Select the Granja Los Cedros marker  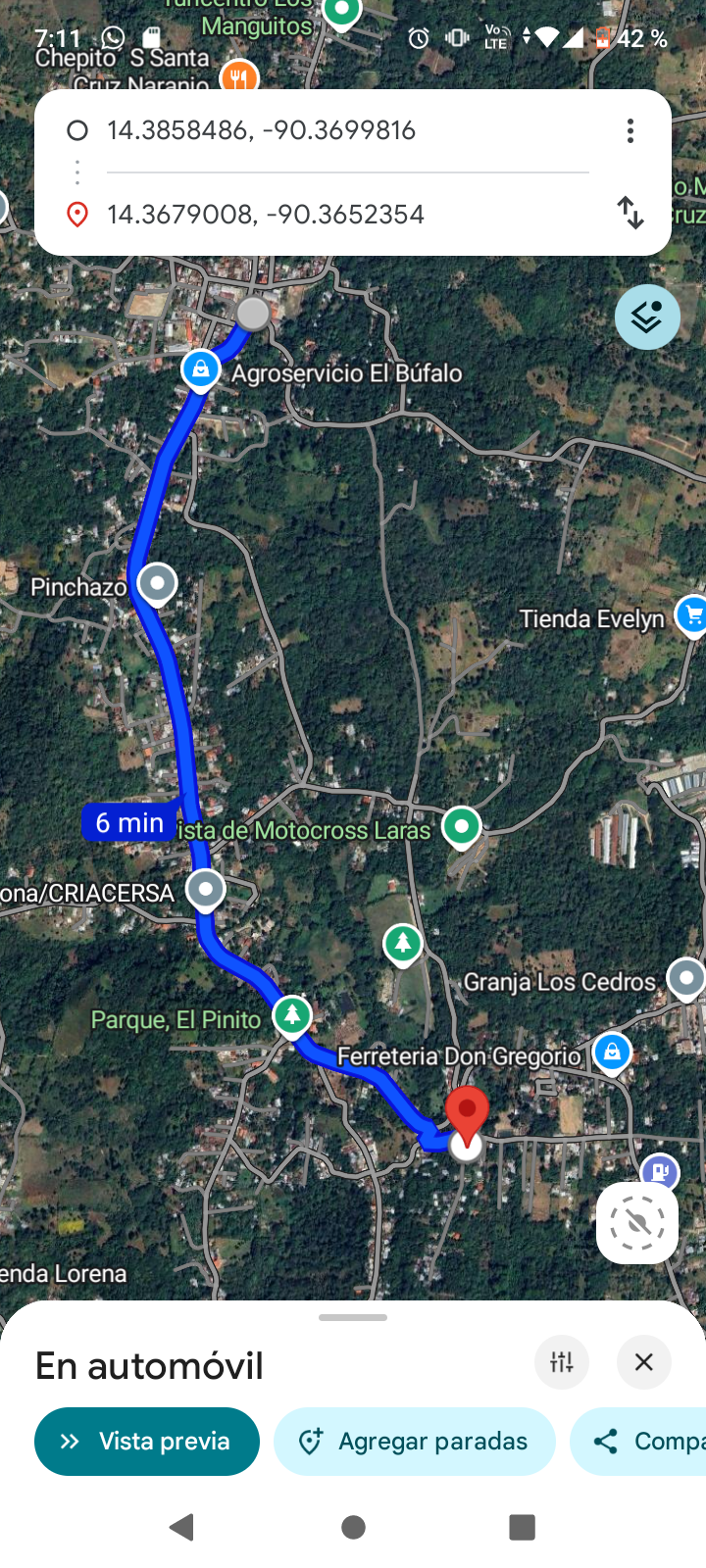click(685, 977)
